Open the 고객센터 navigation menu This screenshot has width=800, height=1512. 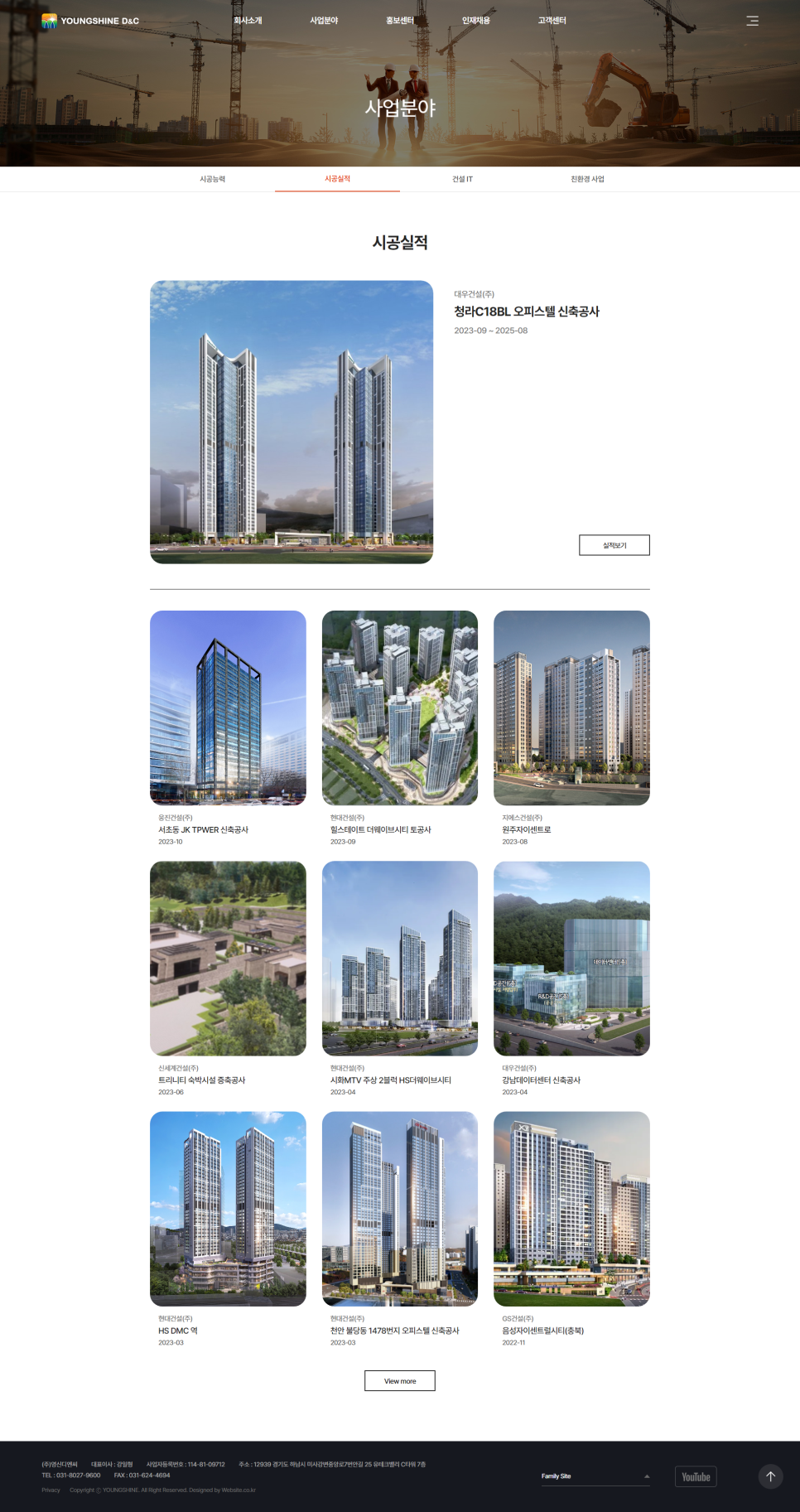tap(552, 21)
